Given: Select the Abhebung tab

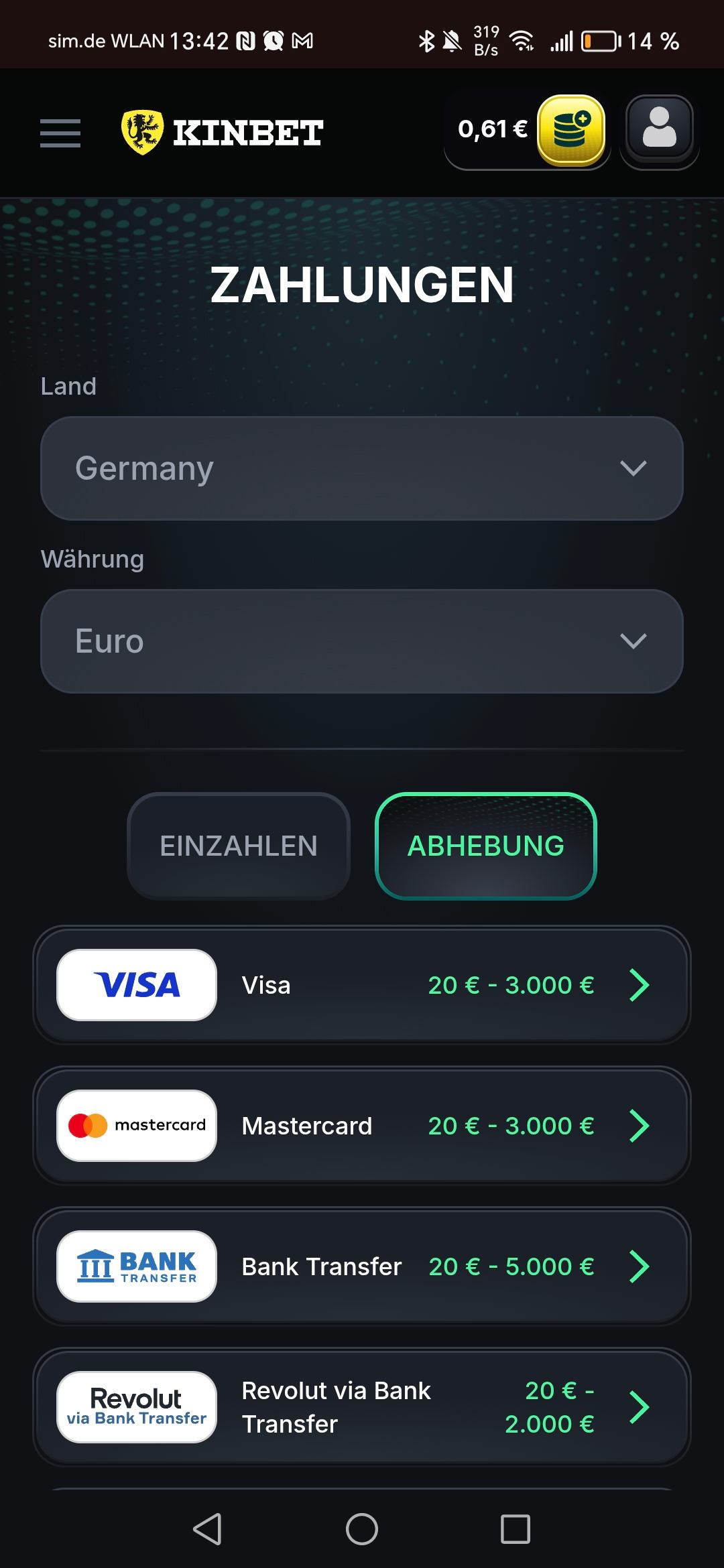Looking at the screenshot, I should pos(485,846).
